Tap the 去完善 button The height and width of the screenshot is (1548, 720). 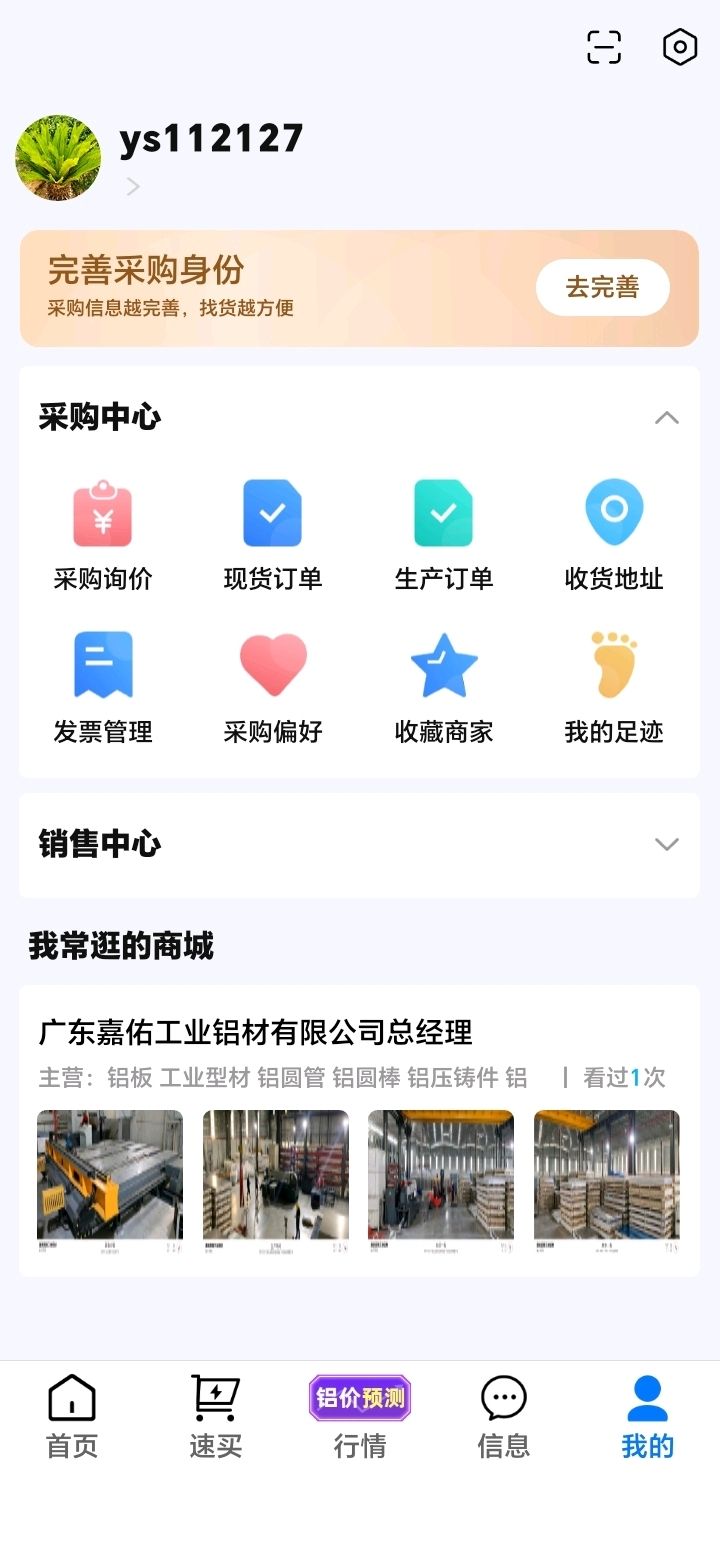point(603,288)
